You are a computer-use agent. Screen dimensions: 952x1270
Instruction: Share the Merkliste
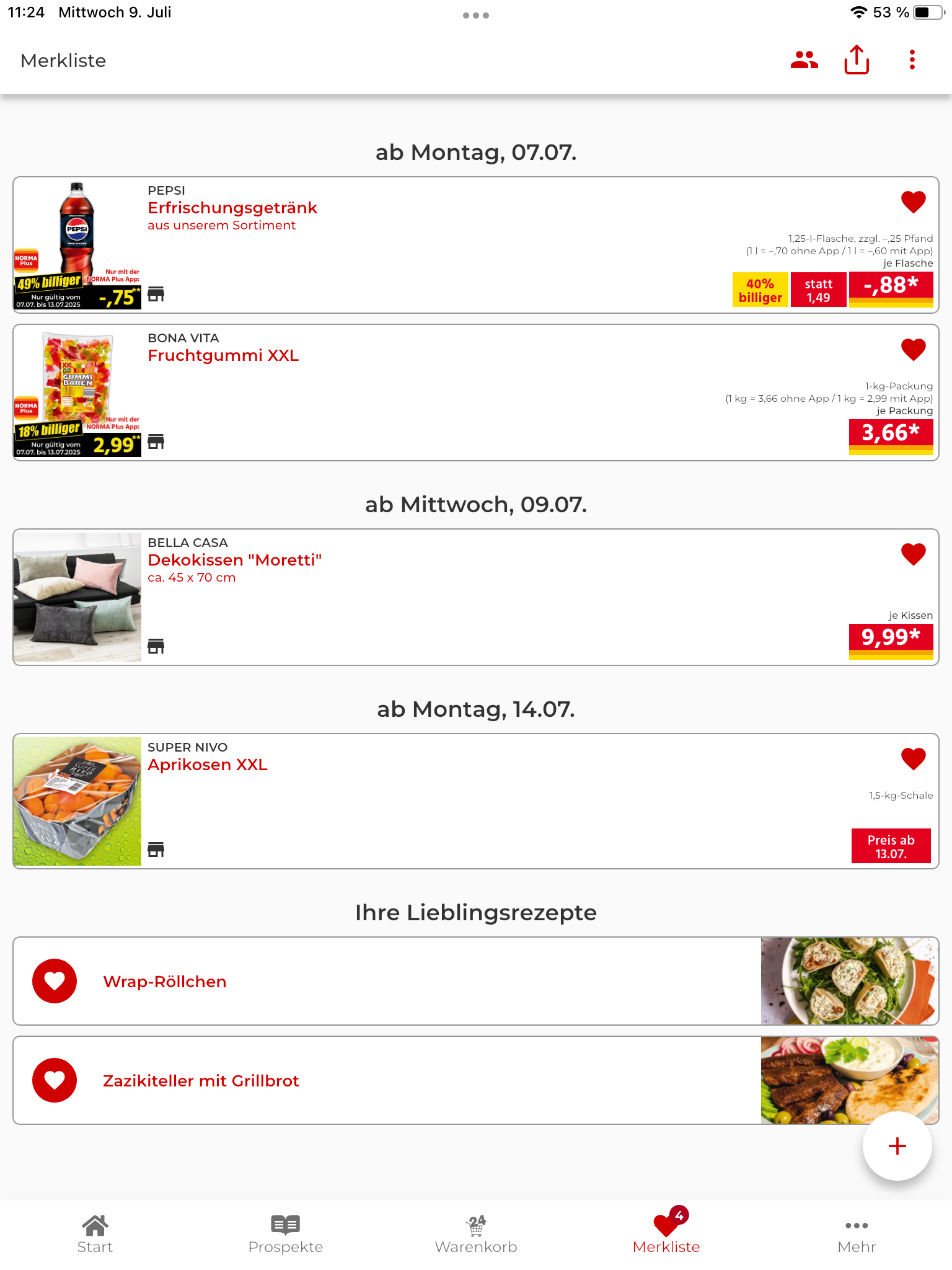click(x=857, y=60)
